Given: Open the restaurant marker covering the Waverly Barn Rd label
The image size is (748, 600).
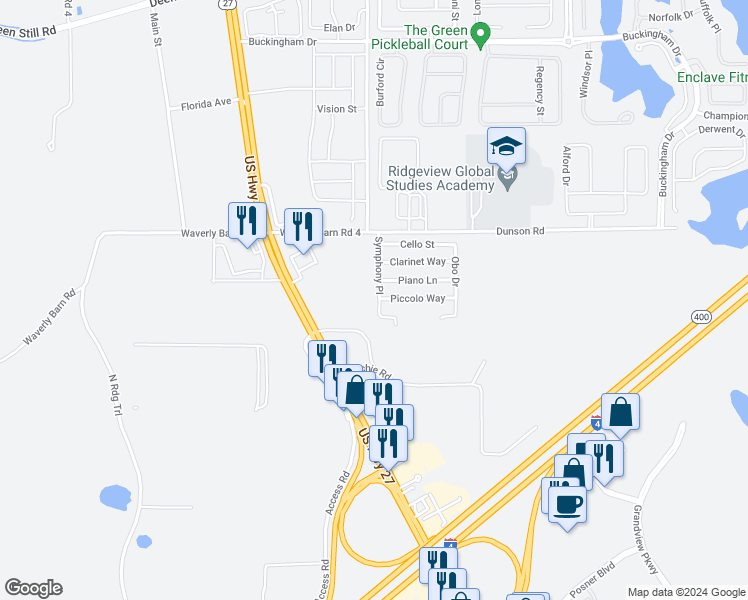Looking at the screenshot, I should tap(247, 222).
